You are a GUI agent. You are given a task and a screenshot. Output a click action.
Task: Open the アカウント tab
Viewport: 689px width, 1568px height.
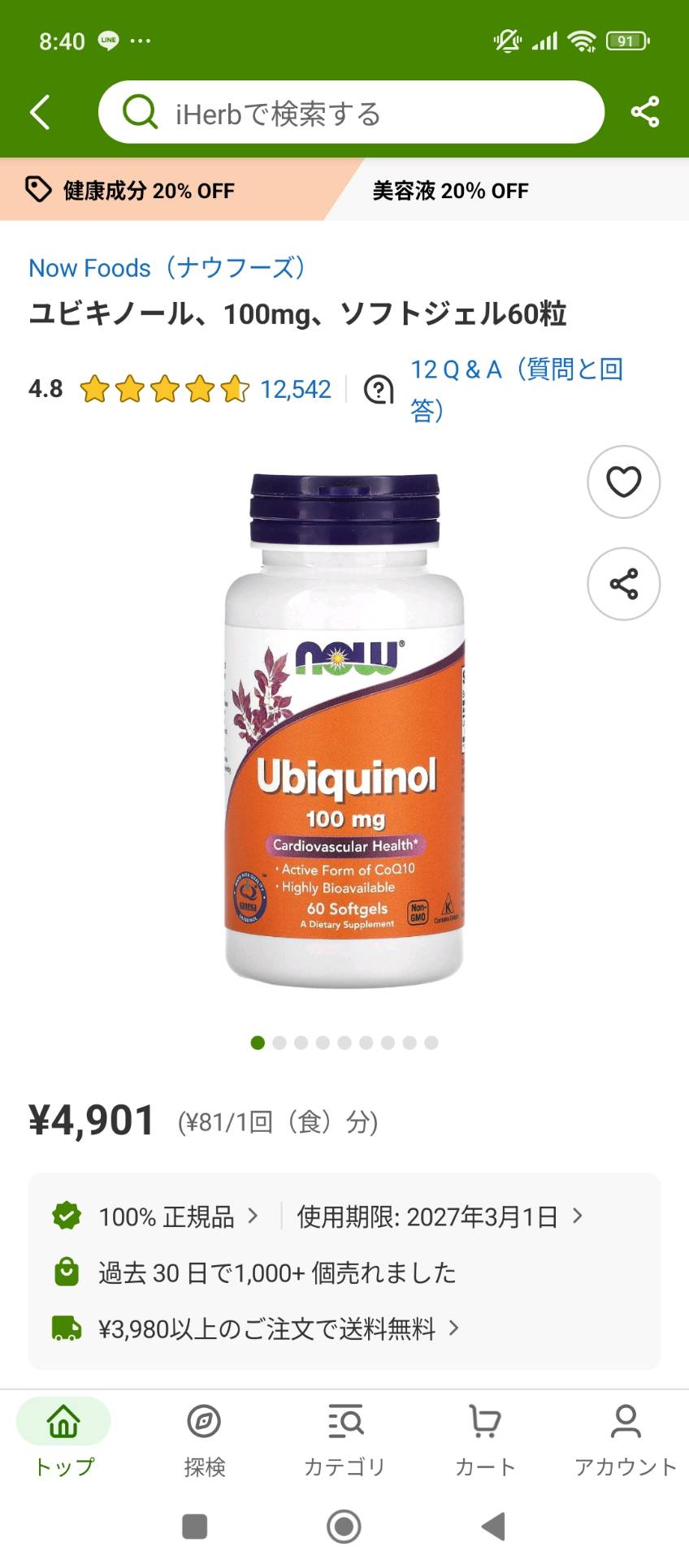pyautogui.click(x=626, y=1437)
